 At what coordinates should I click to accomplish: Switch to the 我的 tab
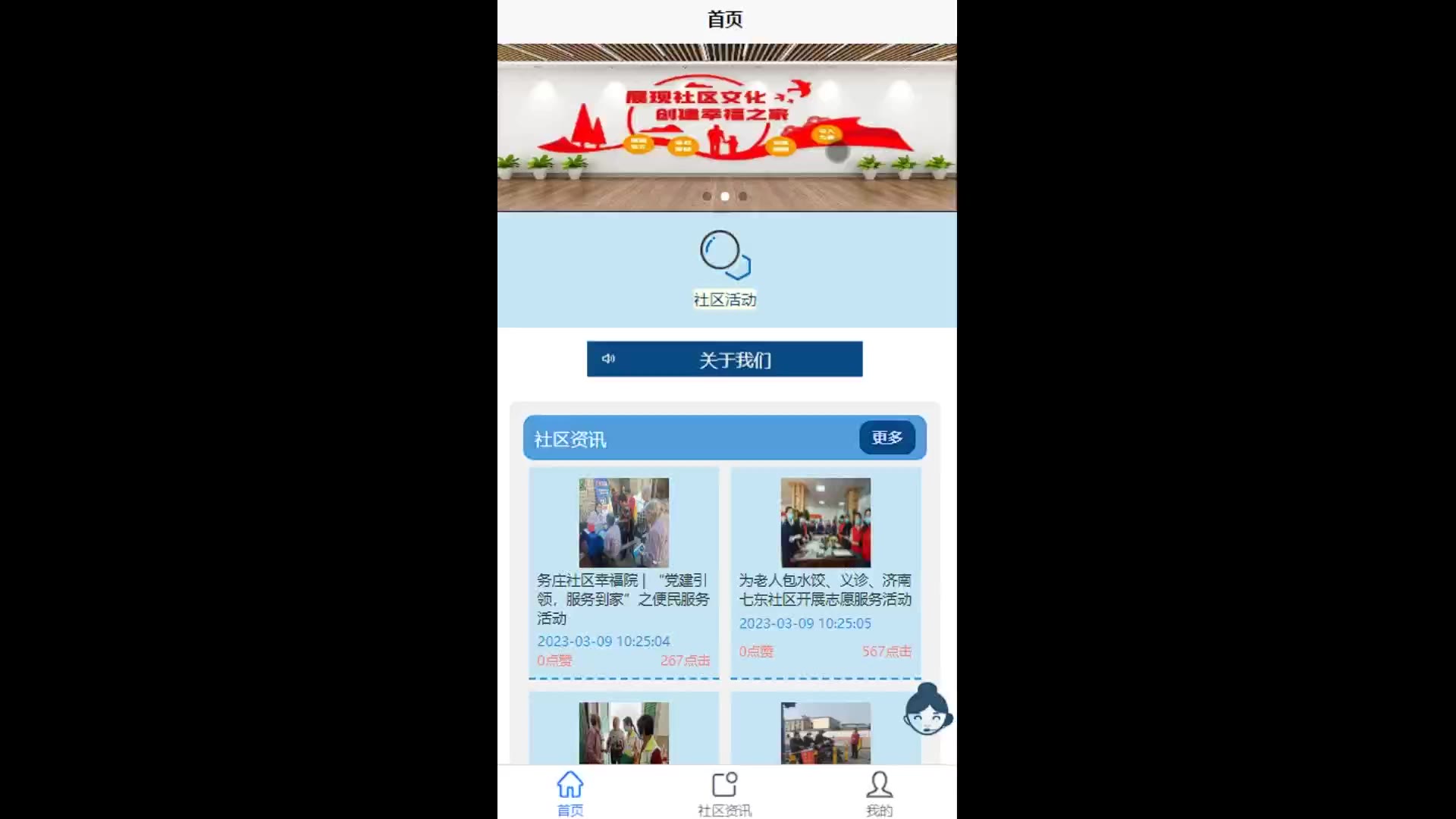click(879, 793)
